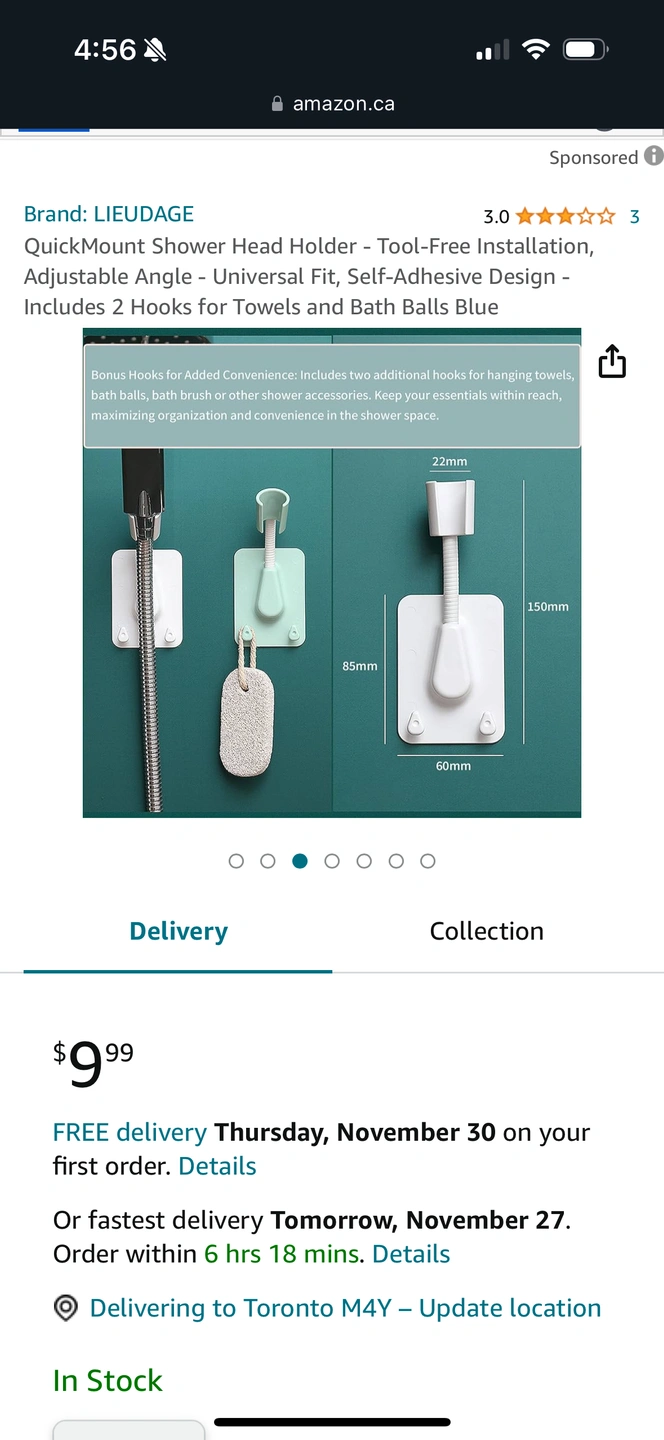664x1440 pixels.
Task: View the 3 customer ratings
Action: [x=634, y=216]
